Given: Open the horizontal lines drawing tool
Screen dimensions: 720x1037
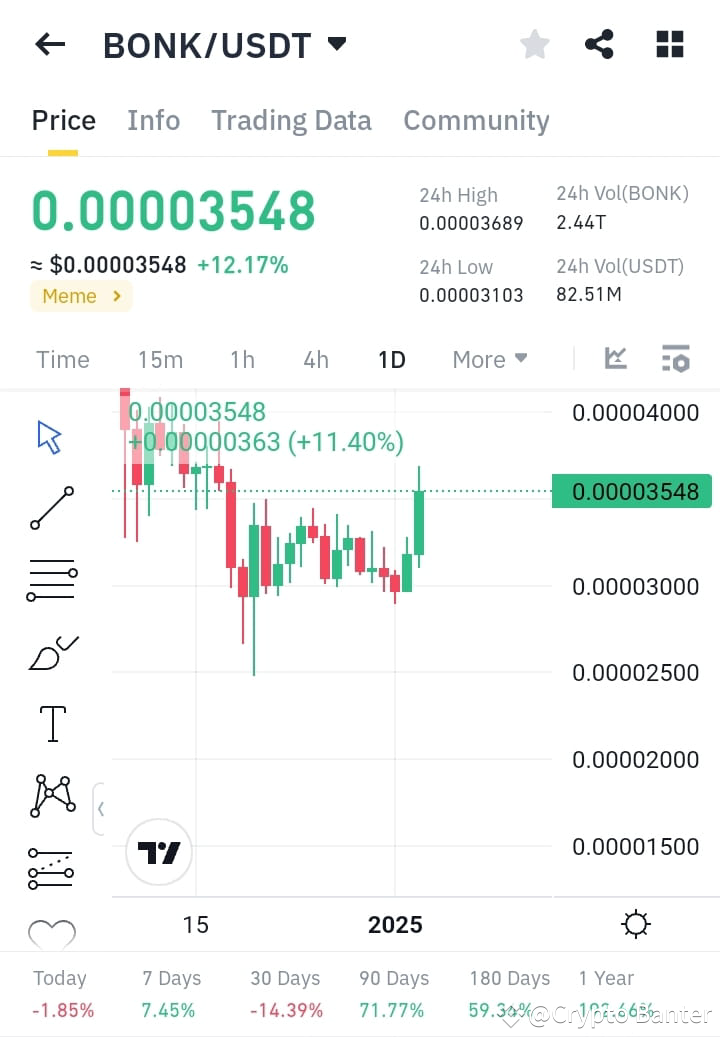Looking at the screenshot, I should point(51,580).
